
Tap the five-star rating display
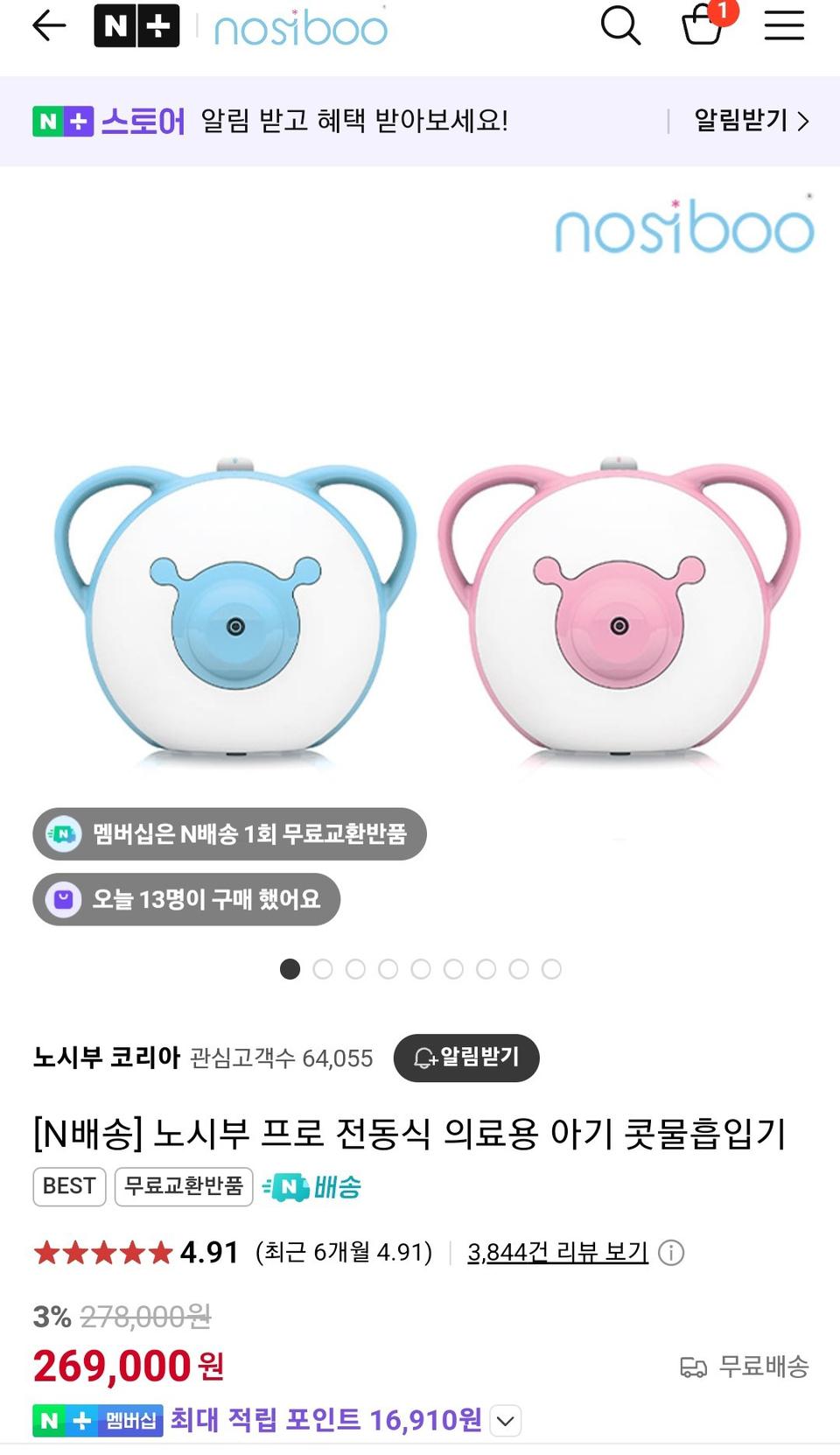point(101,1252)
